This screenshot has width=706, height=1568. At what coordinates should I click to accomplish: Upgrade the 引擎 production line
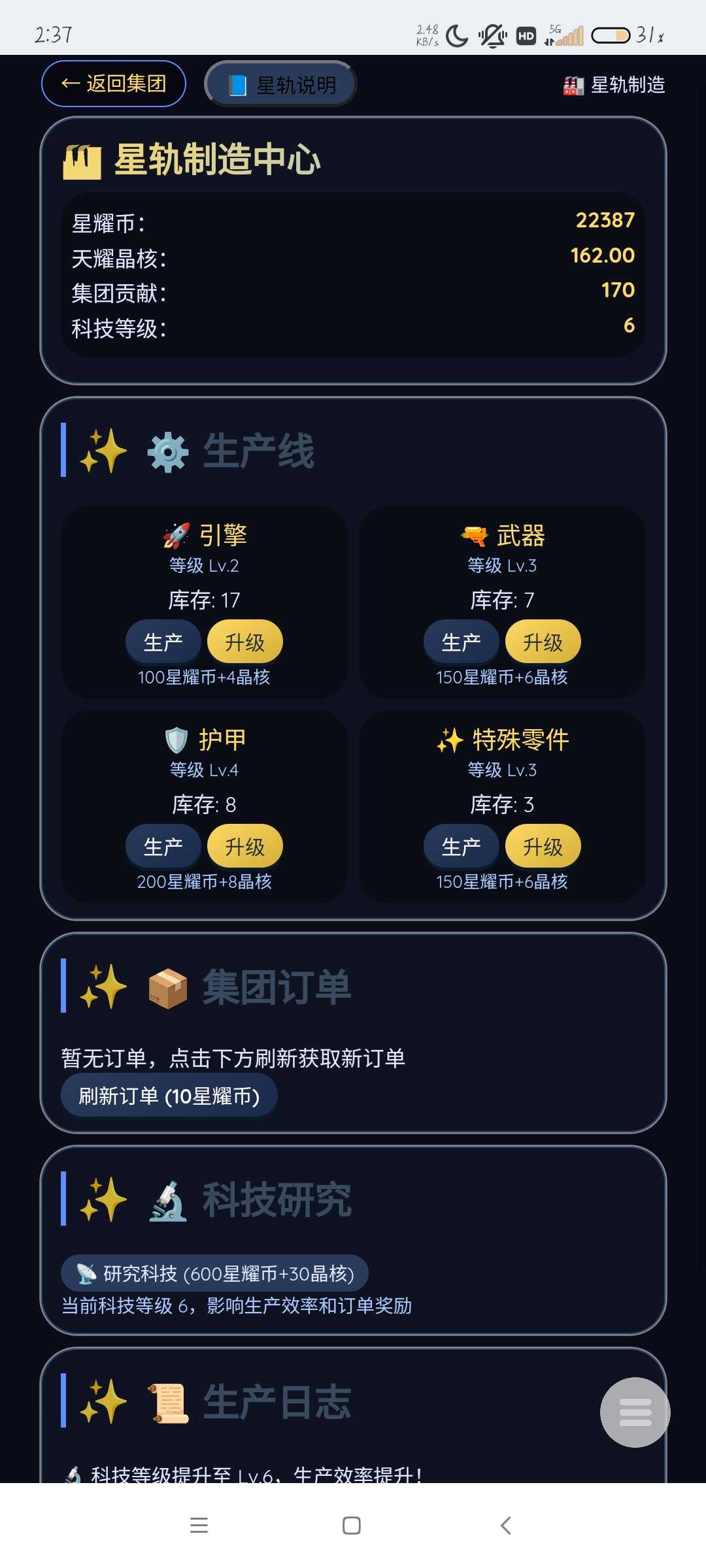(245, 642)
